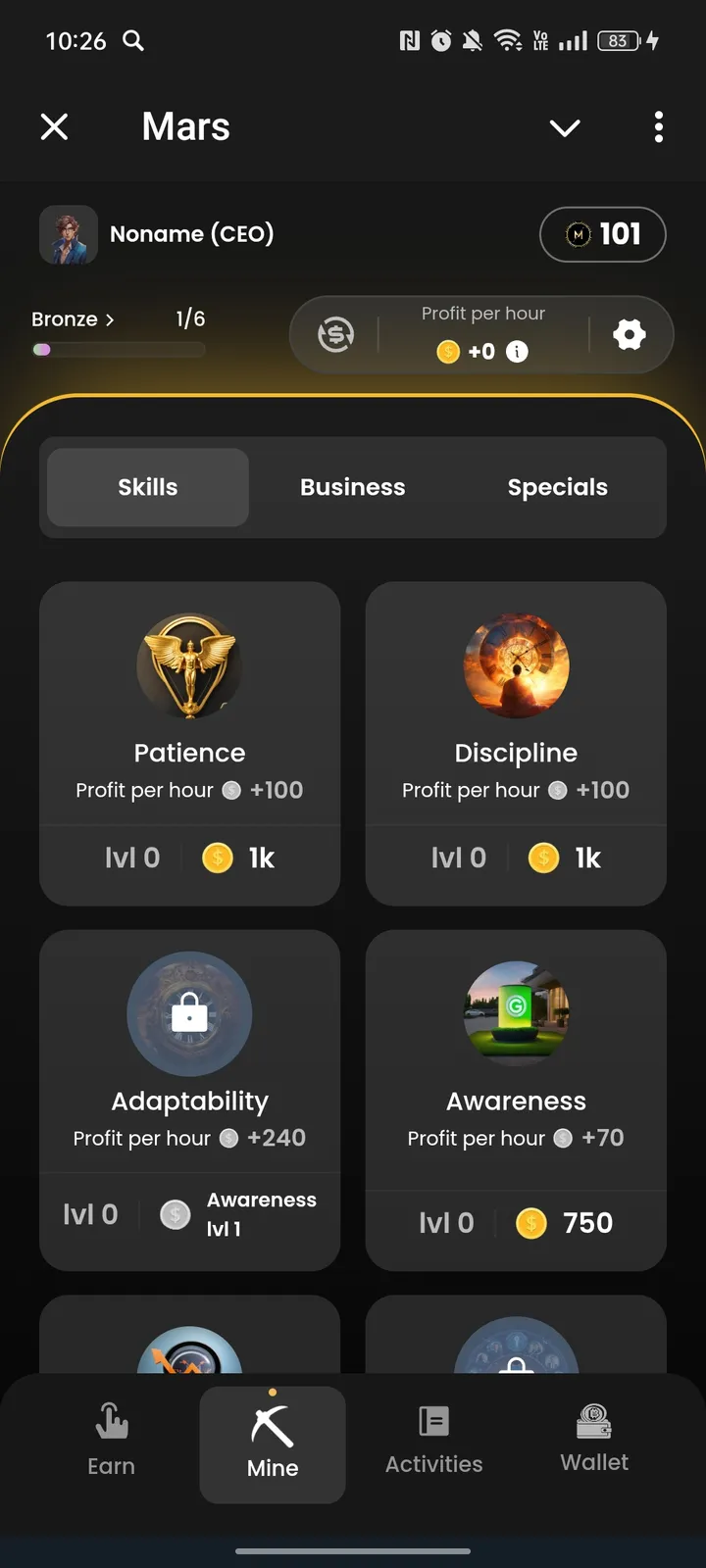Upgrade the Patience skill card
This screenshot has height=1568, width=706.
coord(189,743)
